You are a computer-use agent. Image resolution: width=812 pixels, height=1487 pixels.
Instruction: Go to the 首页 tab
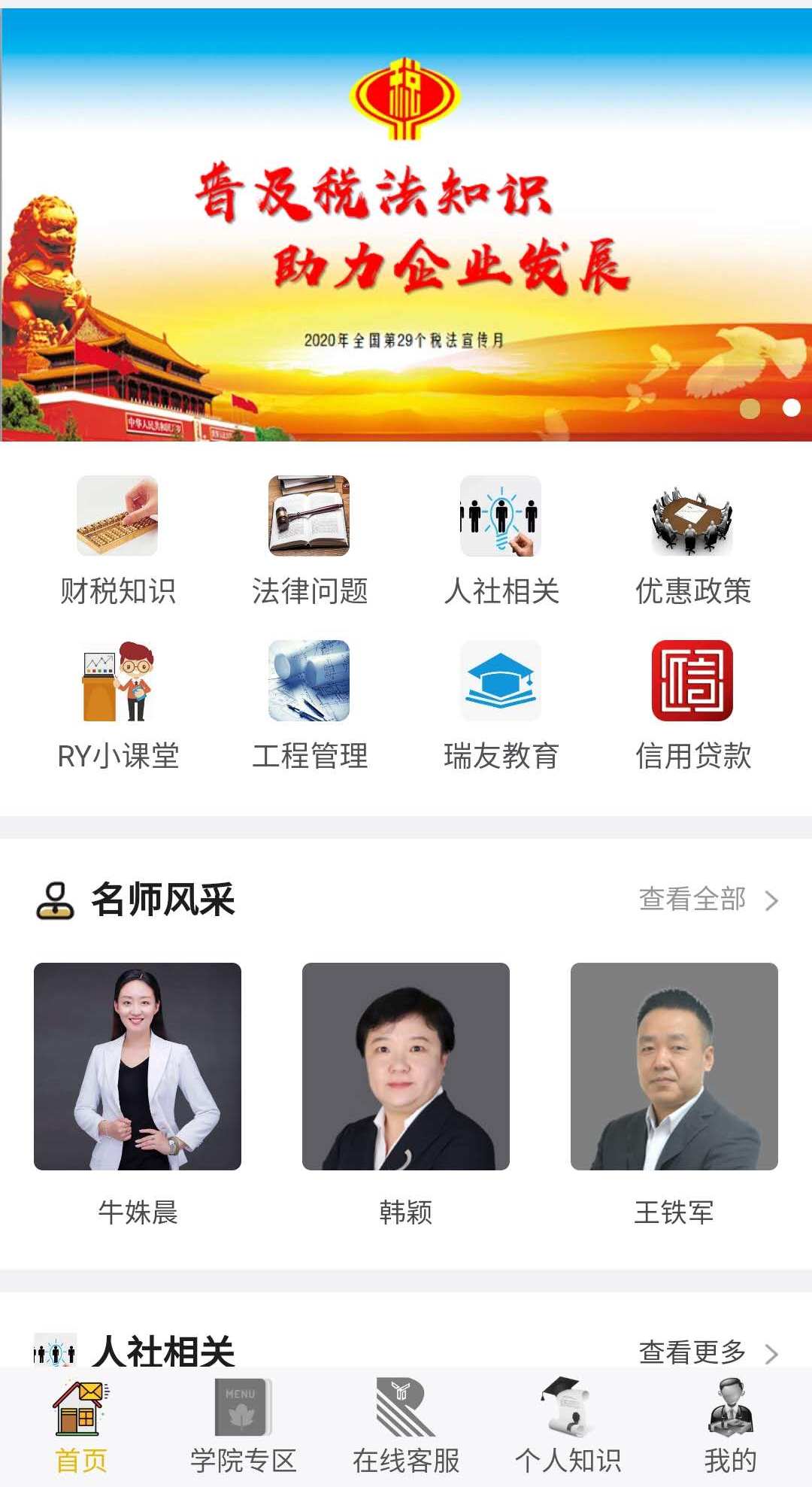(81, 1427)
